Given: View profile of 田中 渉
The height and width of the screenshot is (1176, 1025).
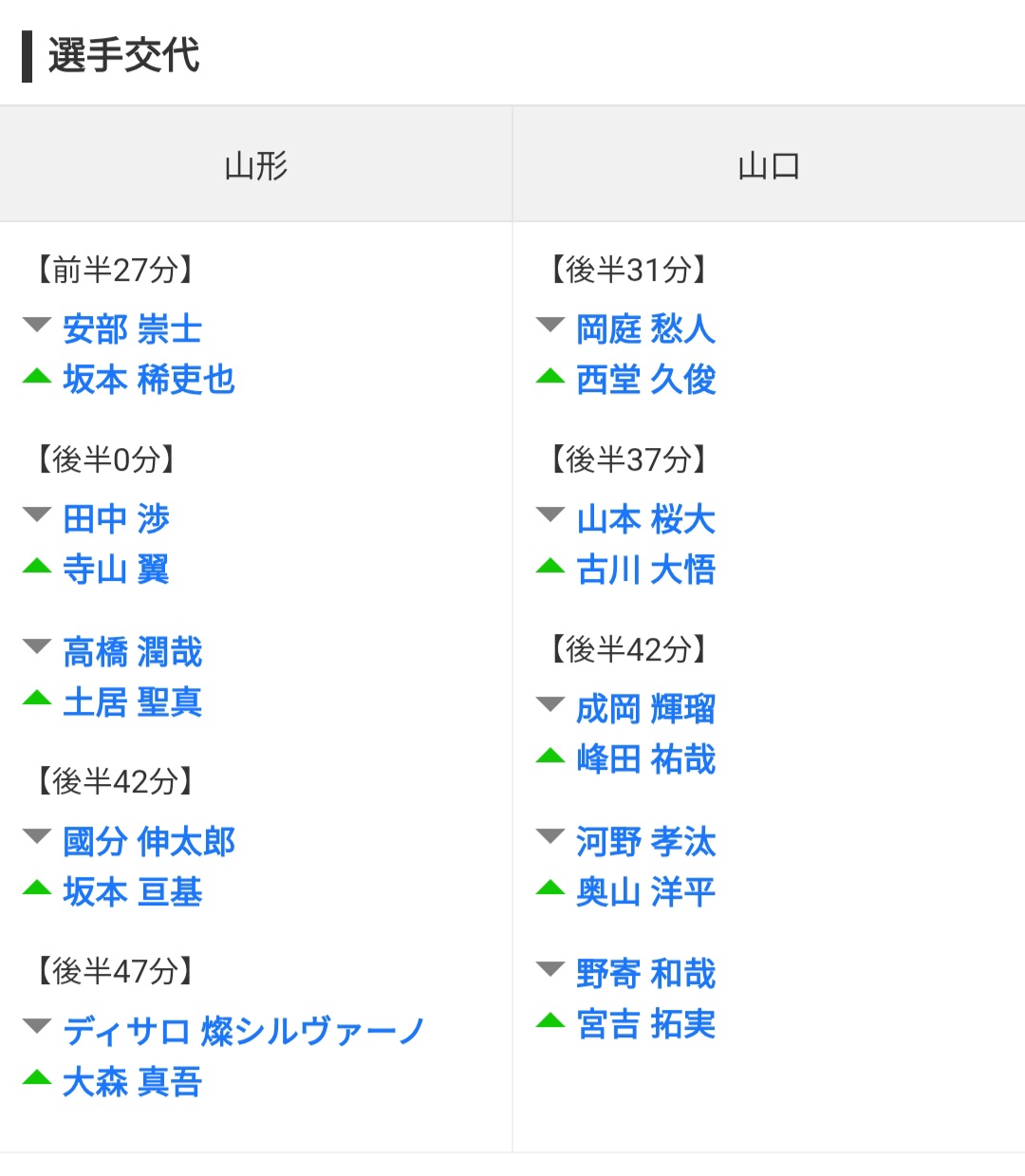Looking at the screenshot, I should (x=116, y=519).
